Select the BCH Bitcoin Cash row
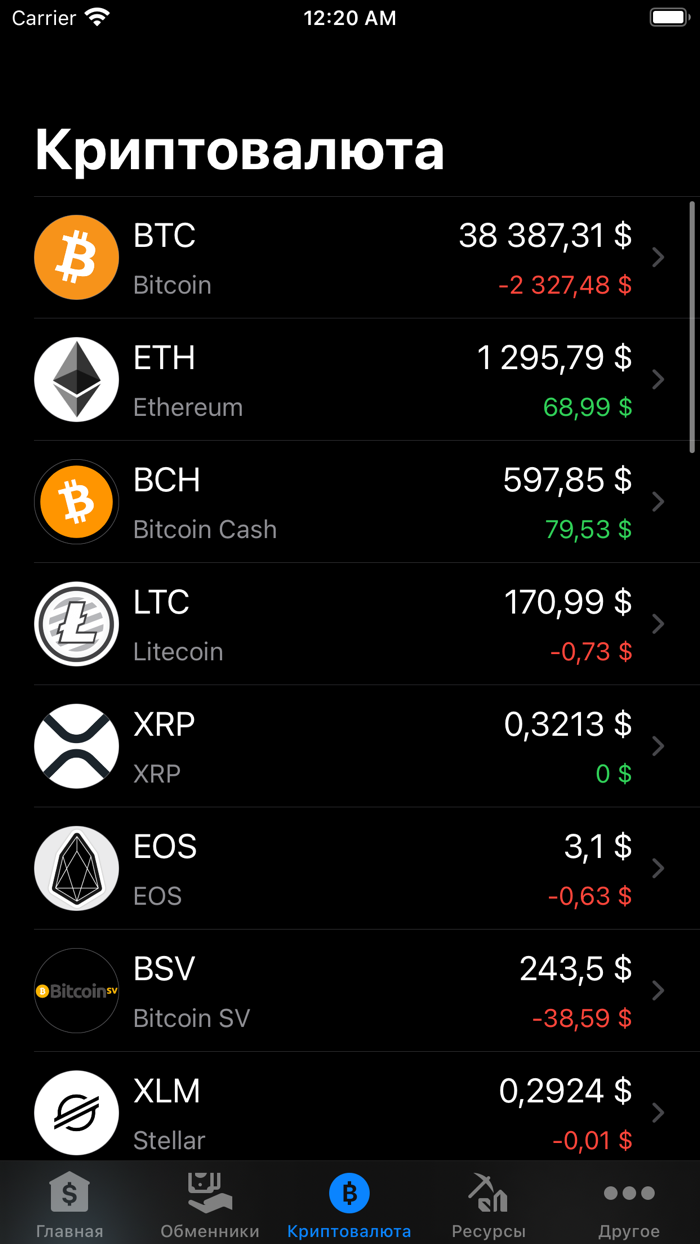 350,502
